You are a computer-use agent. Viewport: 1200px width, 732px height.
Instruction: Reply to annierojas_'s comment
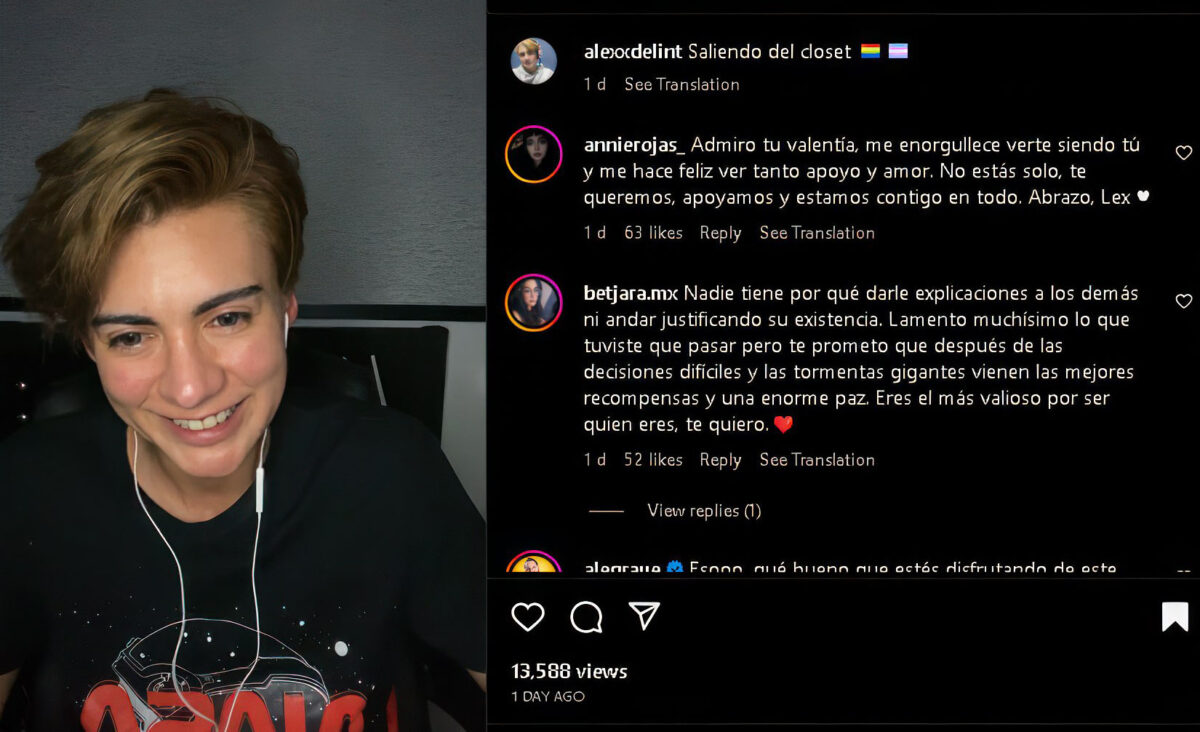pos(720,233)
